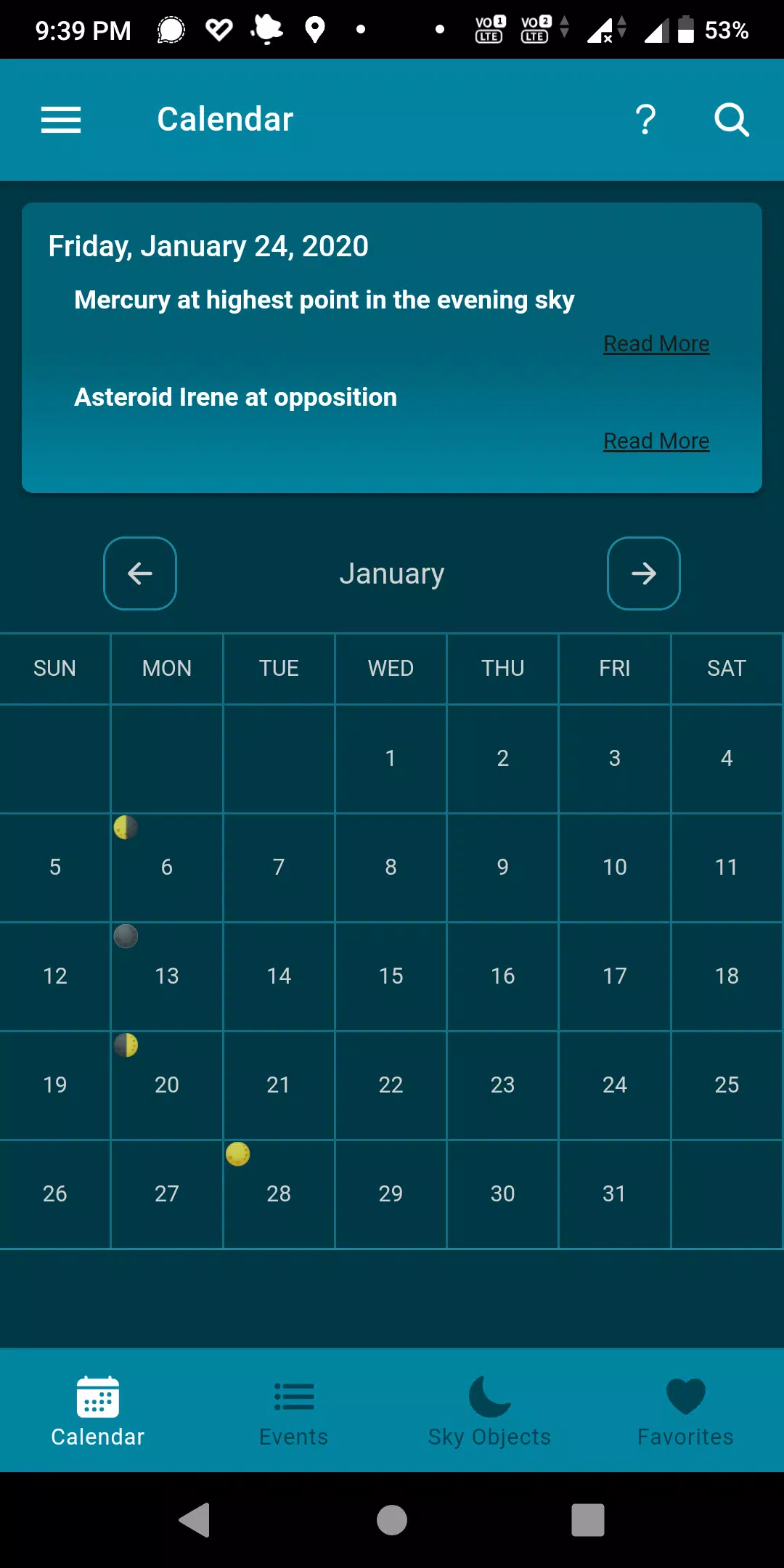Open Read More for Asteroid Irene event
This screenshot has height=1568, width=784.
point(656,440)
